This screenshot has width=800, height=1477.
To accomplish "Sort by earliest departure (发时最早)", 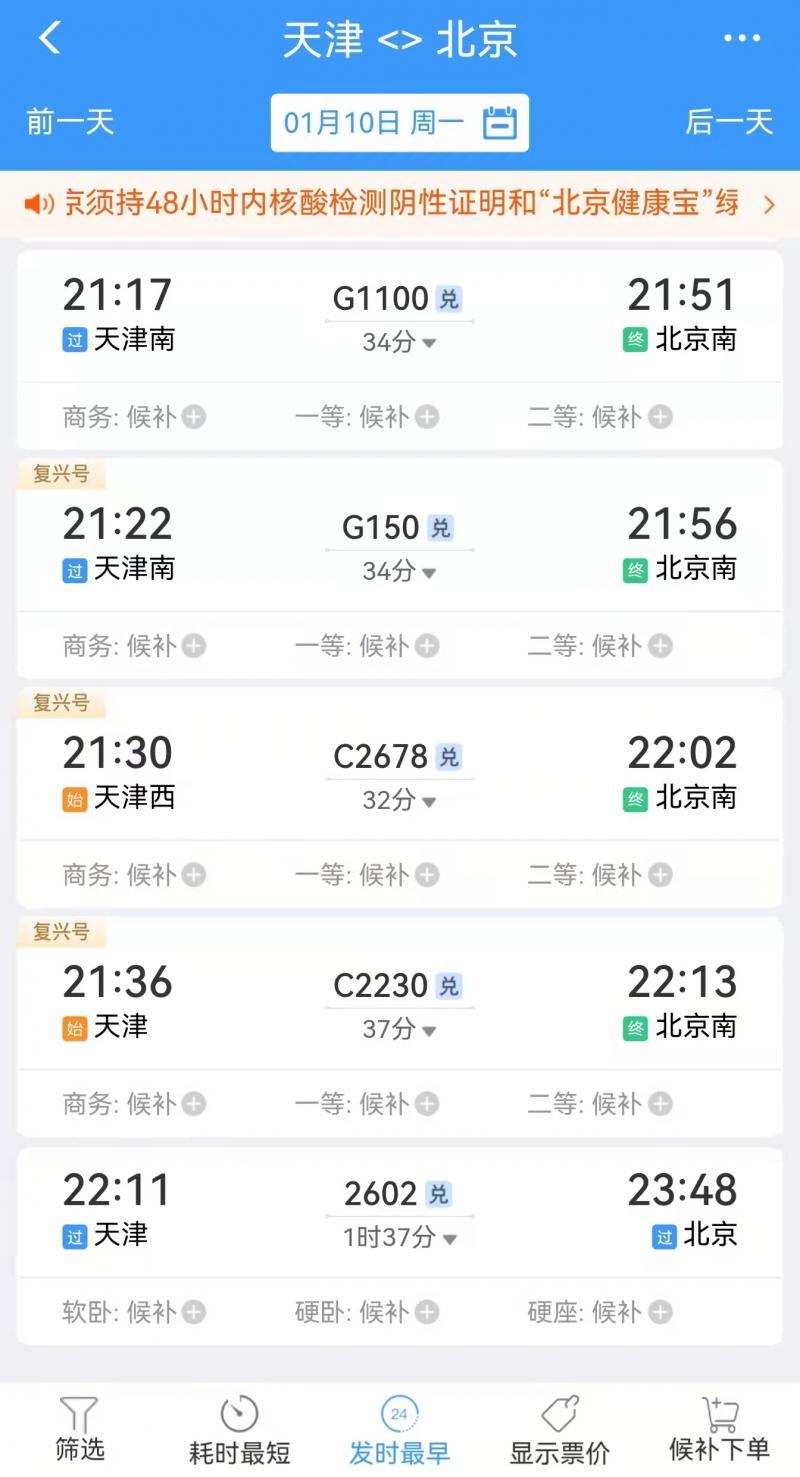I will 400,1430.
